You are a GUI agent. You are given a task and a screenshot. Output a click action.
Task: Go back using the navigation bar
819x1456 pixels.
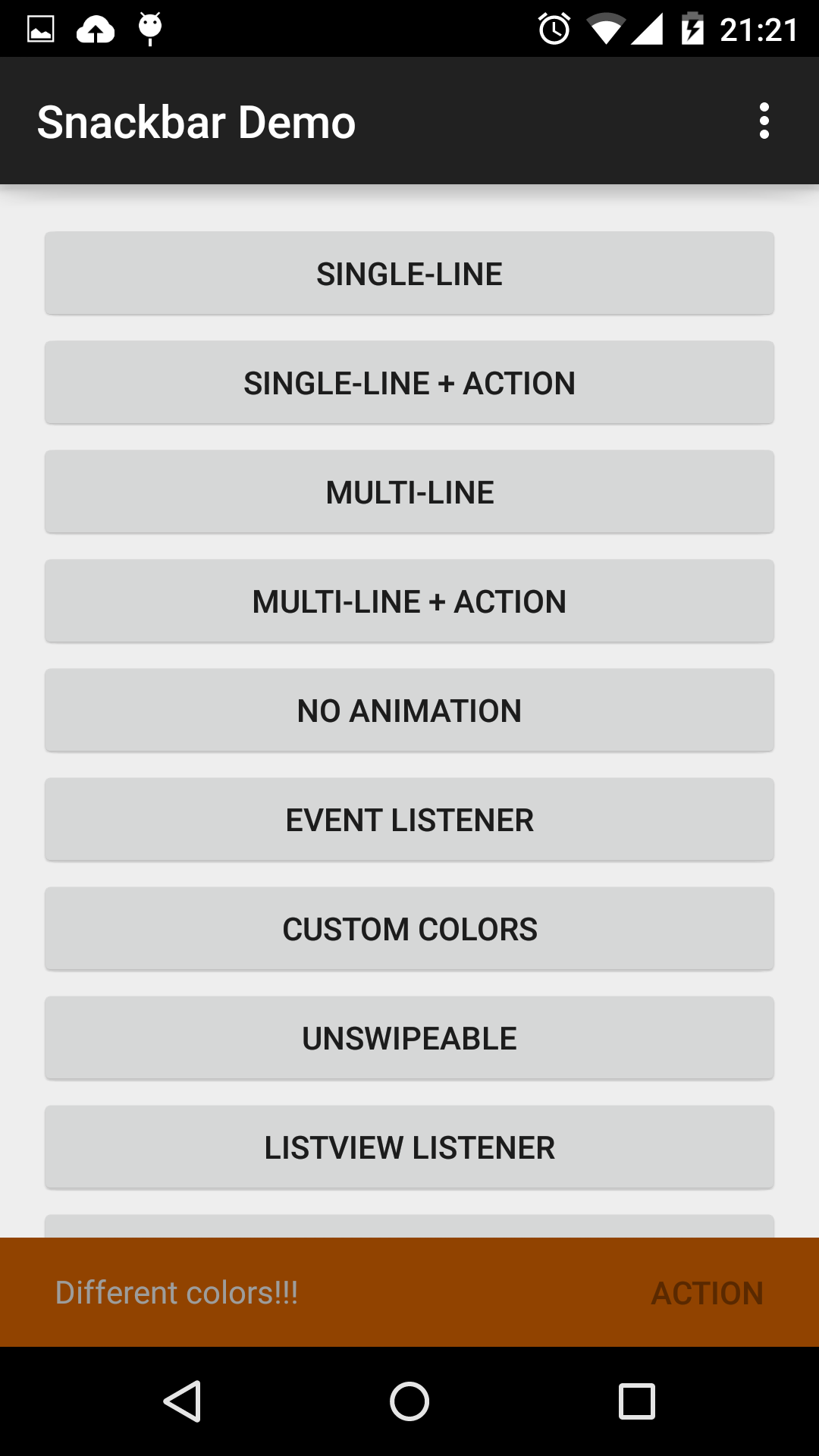(x=182, y=1401)
